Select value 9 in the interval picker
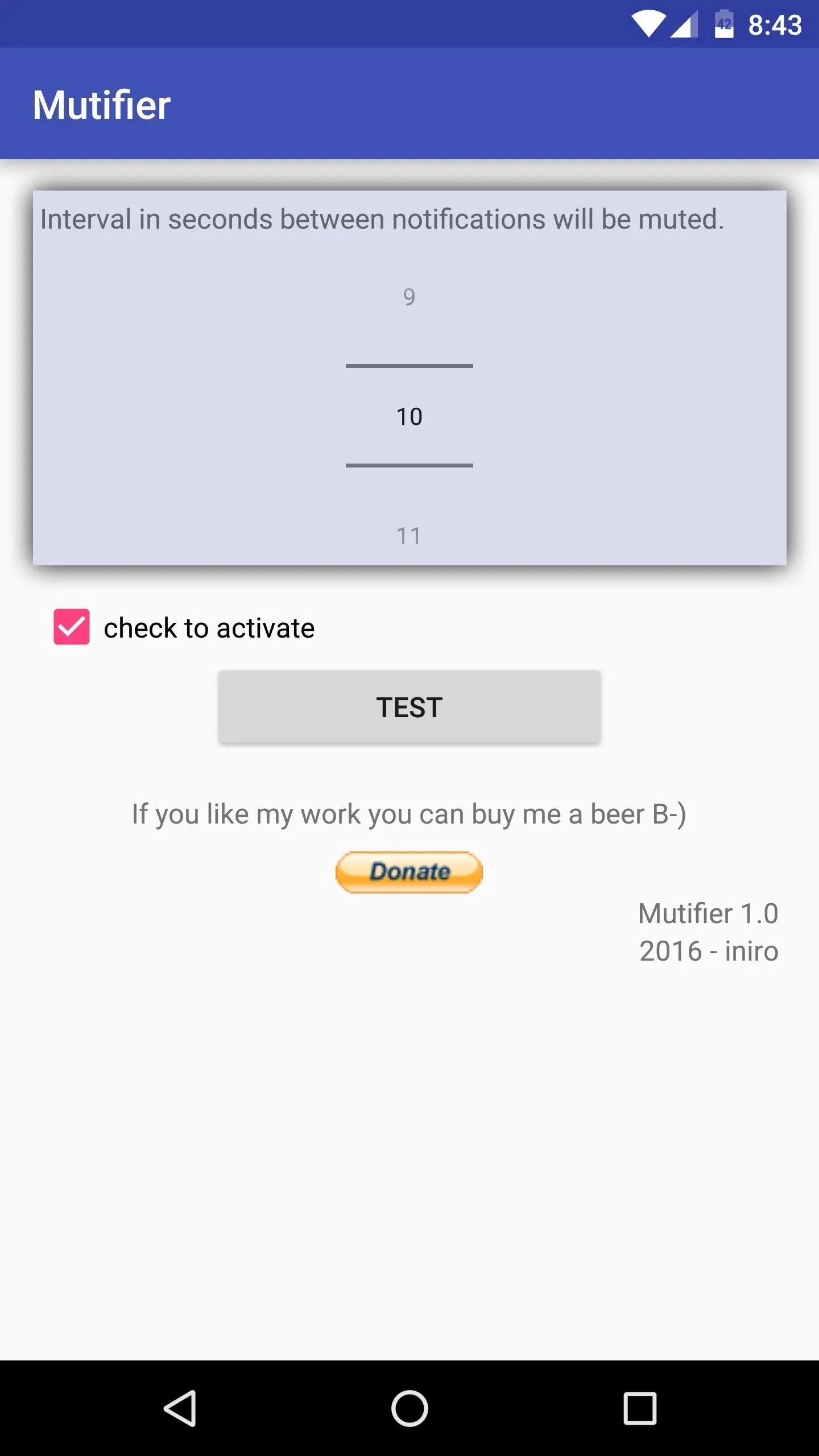Screen dimensions: 819x1456 (x=409, y=297)
